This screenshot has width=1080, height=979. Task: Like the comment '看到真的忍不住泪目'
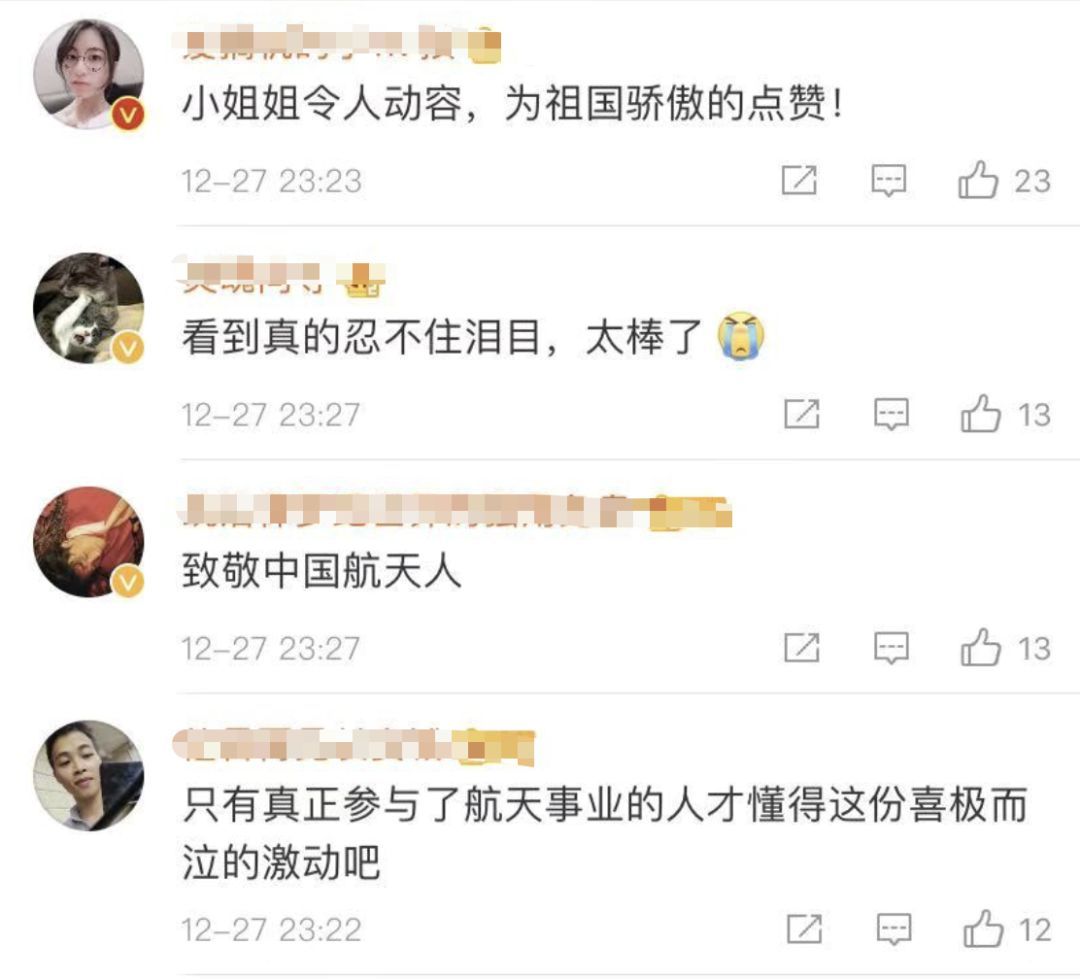tap(981, 414)
